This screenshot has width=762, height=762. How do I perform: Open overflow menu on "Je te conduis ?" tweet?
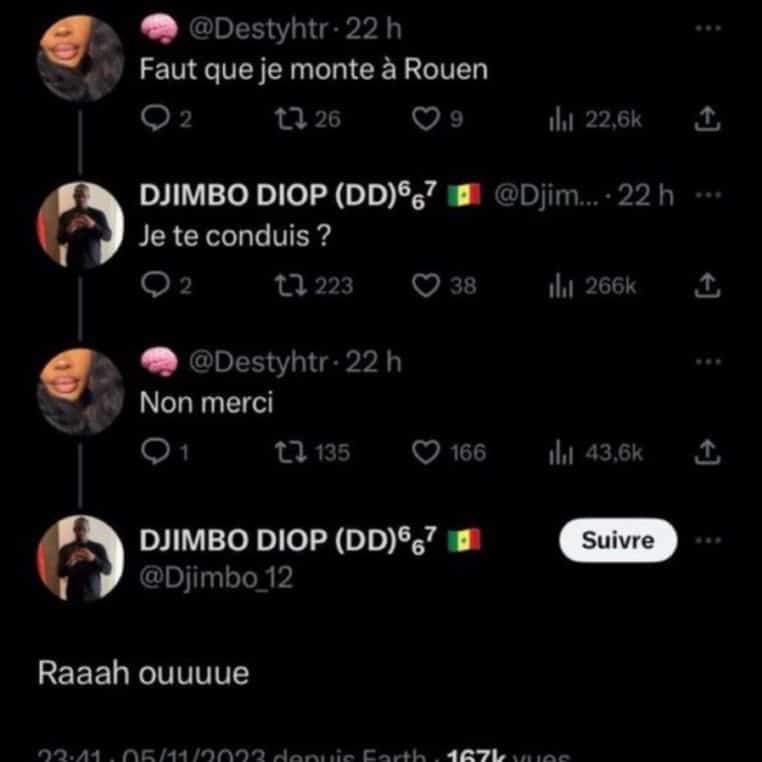tap(707, 196)
